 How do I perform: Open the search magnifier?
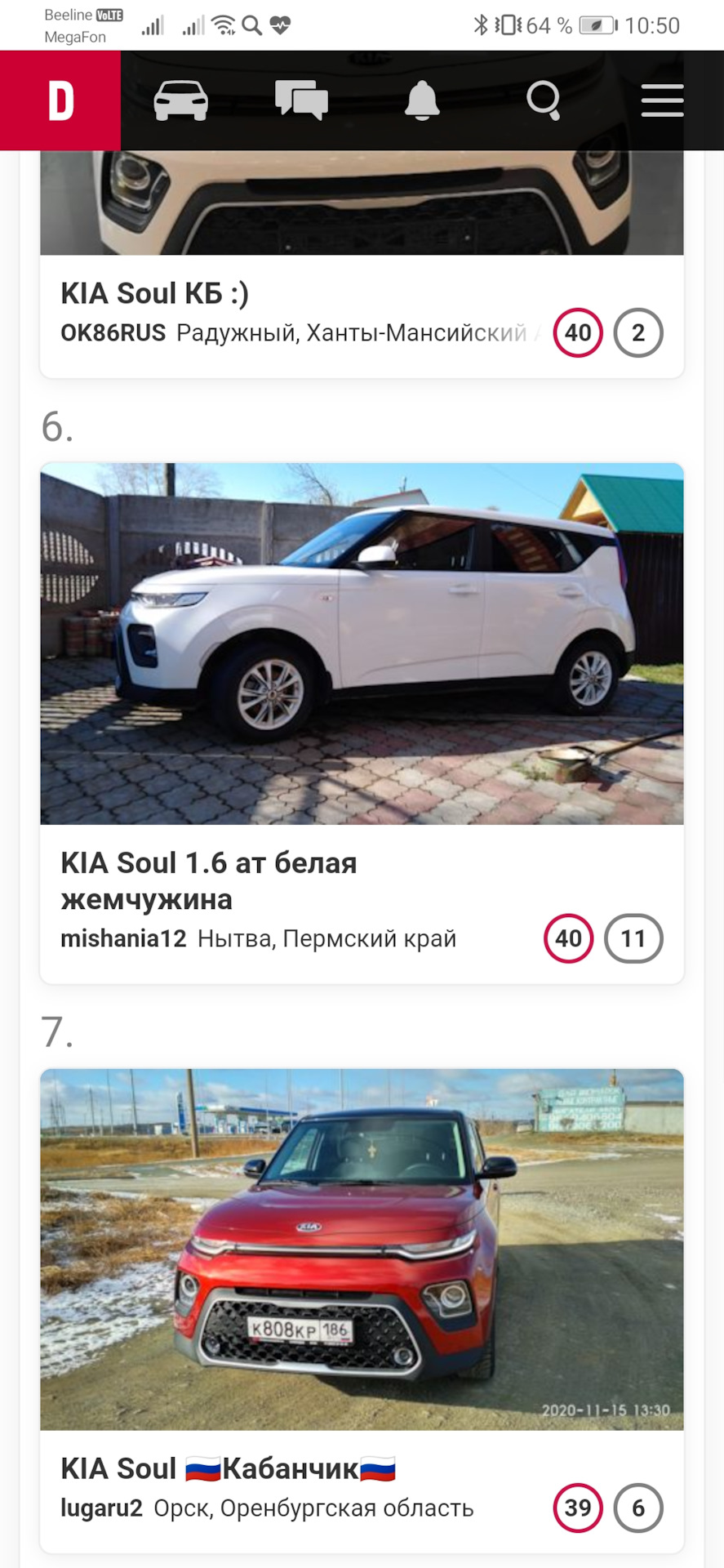tap(543, 101)
